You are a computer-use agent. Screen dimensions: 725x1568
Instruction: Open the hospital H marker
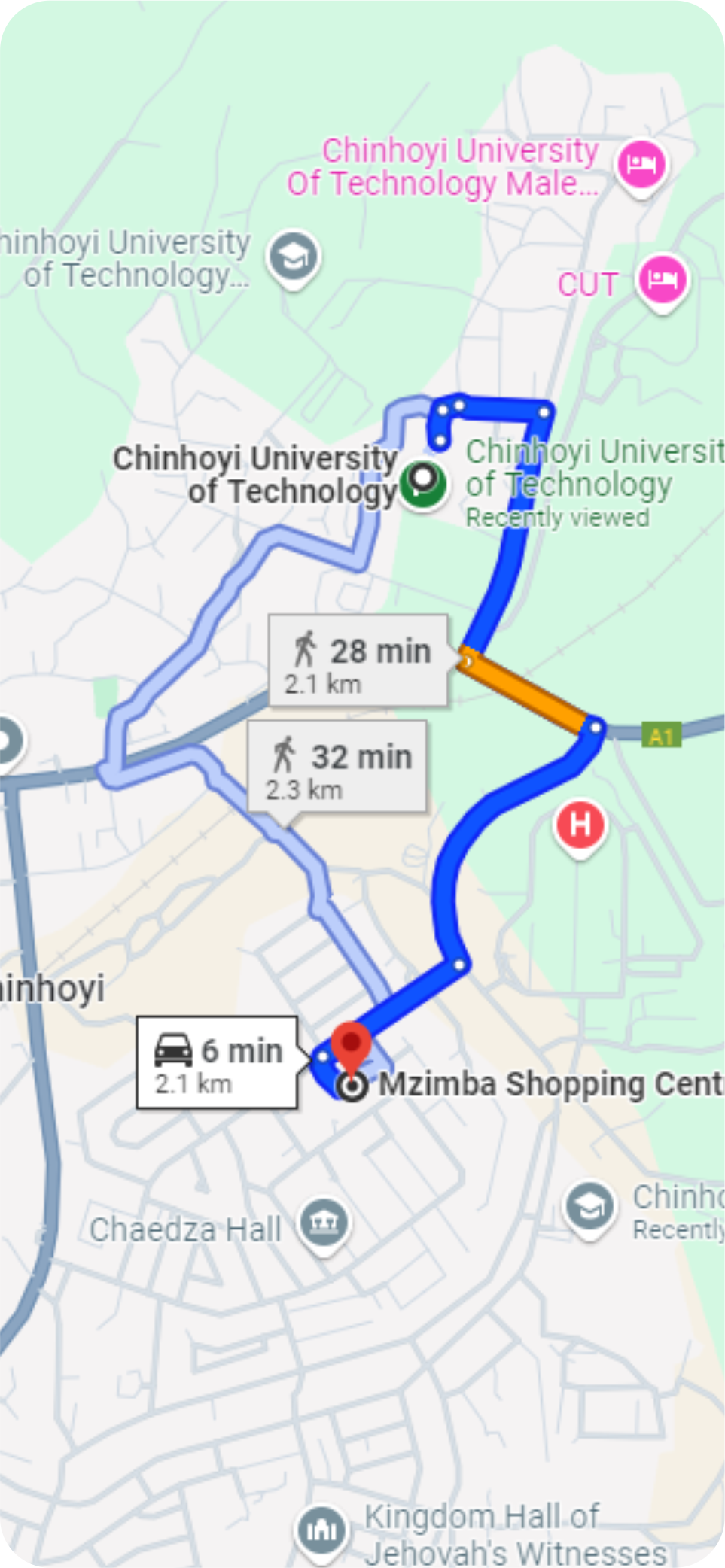click(x=580, y=825)
